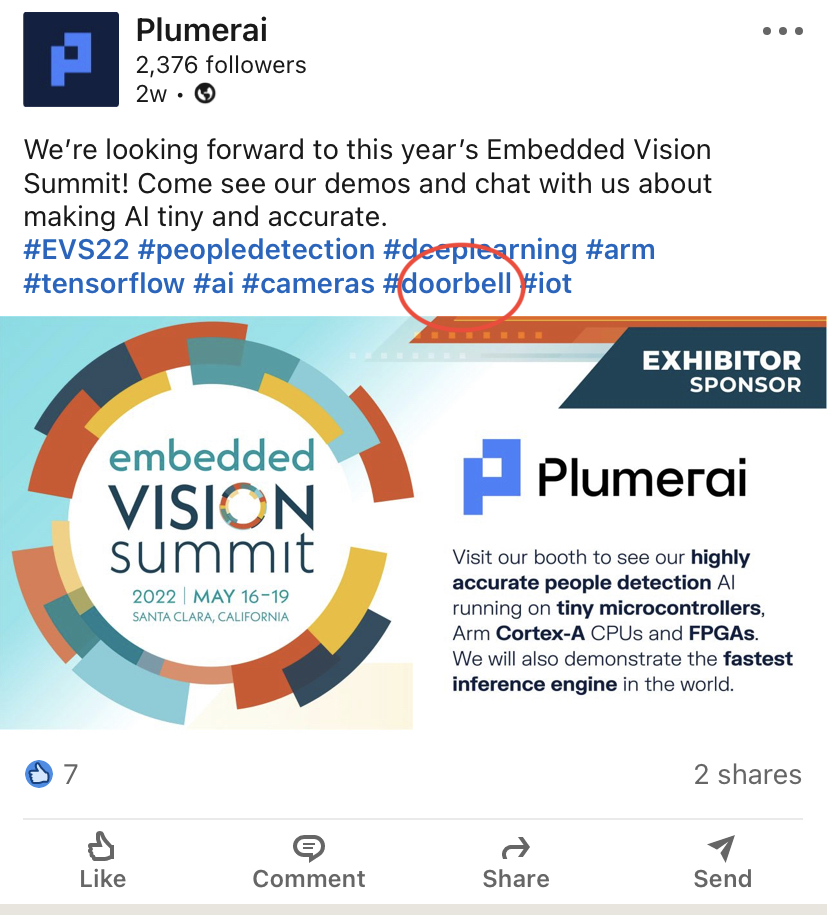The width and height of the screenshot is (827, 915).
Task: Comment on the Plumerai post
Action: pos(309,861)
